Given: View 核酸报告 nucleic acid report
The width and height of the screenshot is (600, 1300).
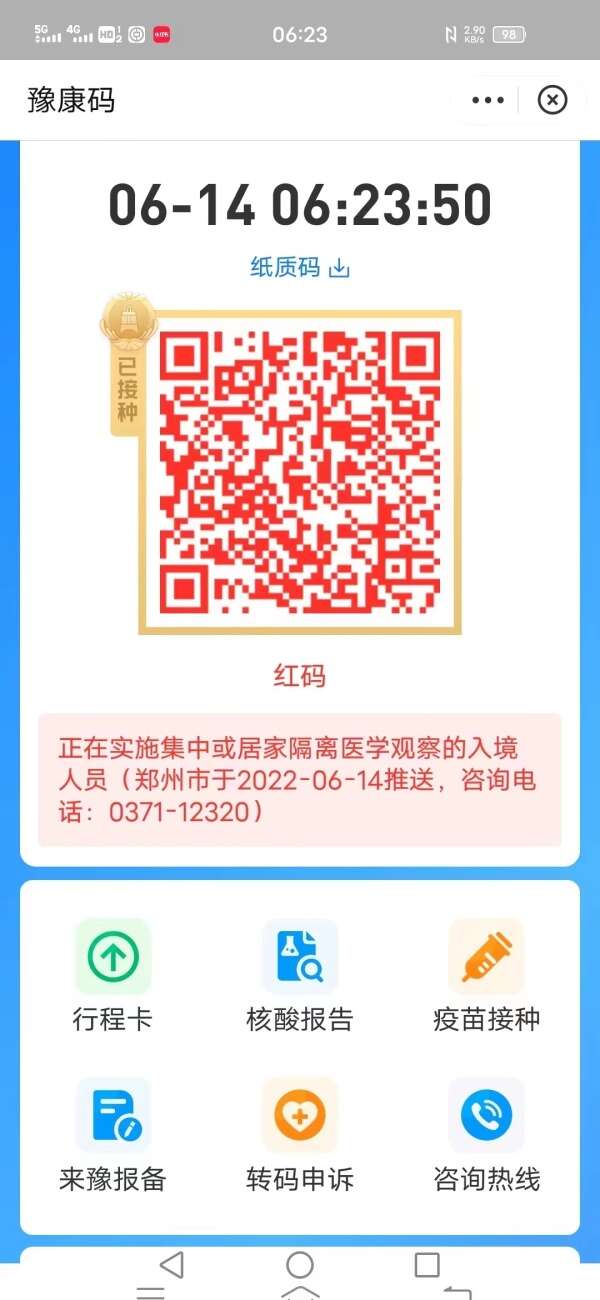Looking at the screenshot, I should tap(300, 975).
